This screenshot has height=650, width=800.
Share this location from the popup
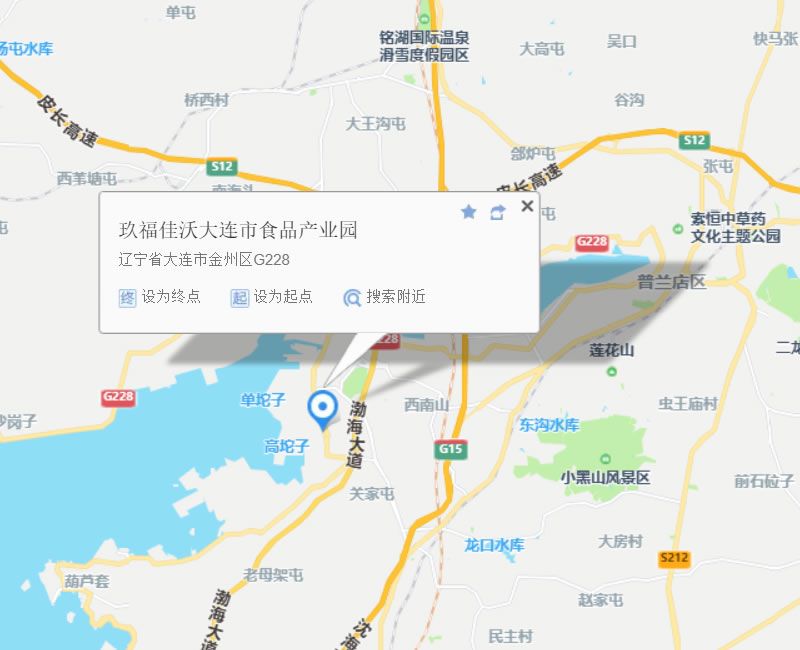pos(497,212)
